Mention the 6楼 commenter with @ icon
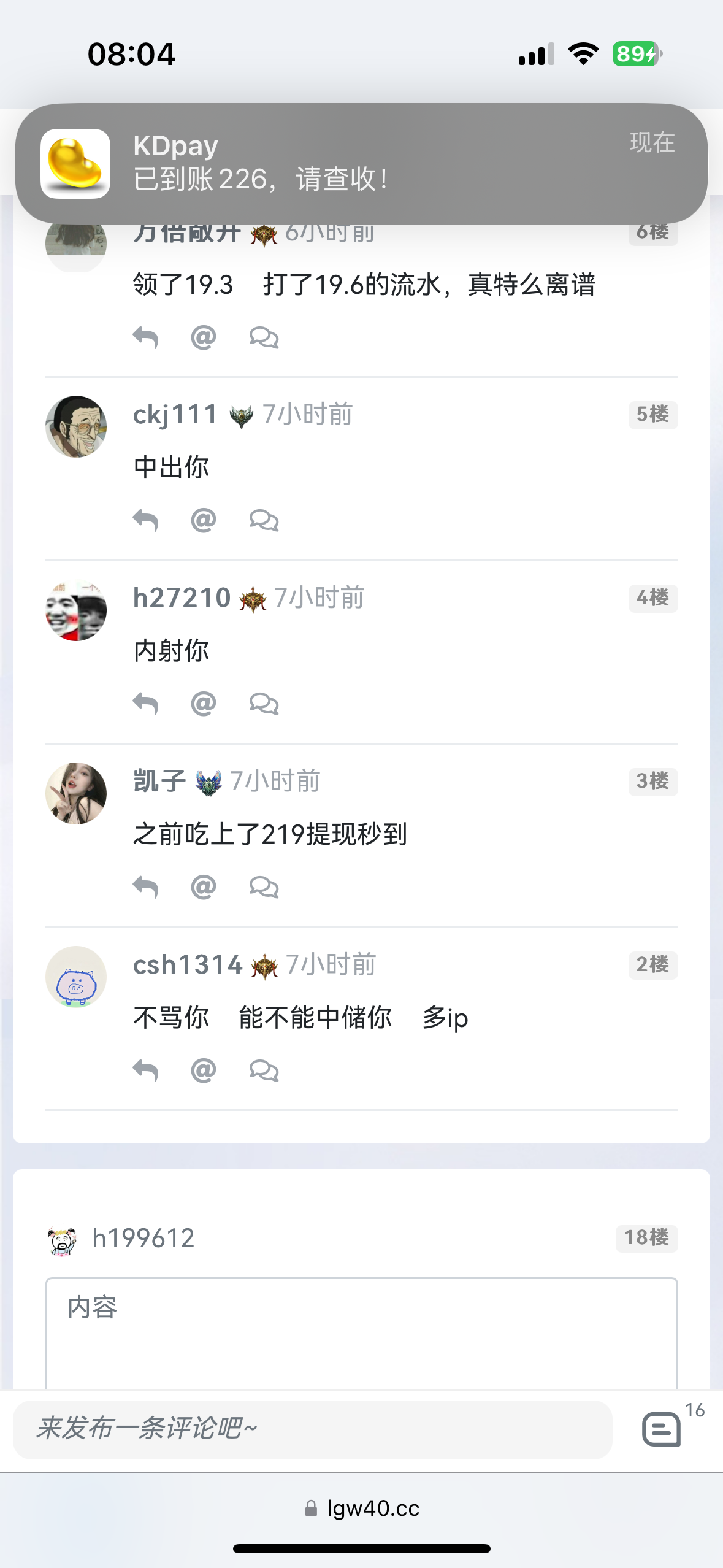The height and width of the screenshot is (1568, 723). 204,337
